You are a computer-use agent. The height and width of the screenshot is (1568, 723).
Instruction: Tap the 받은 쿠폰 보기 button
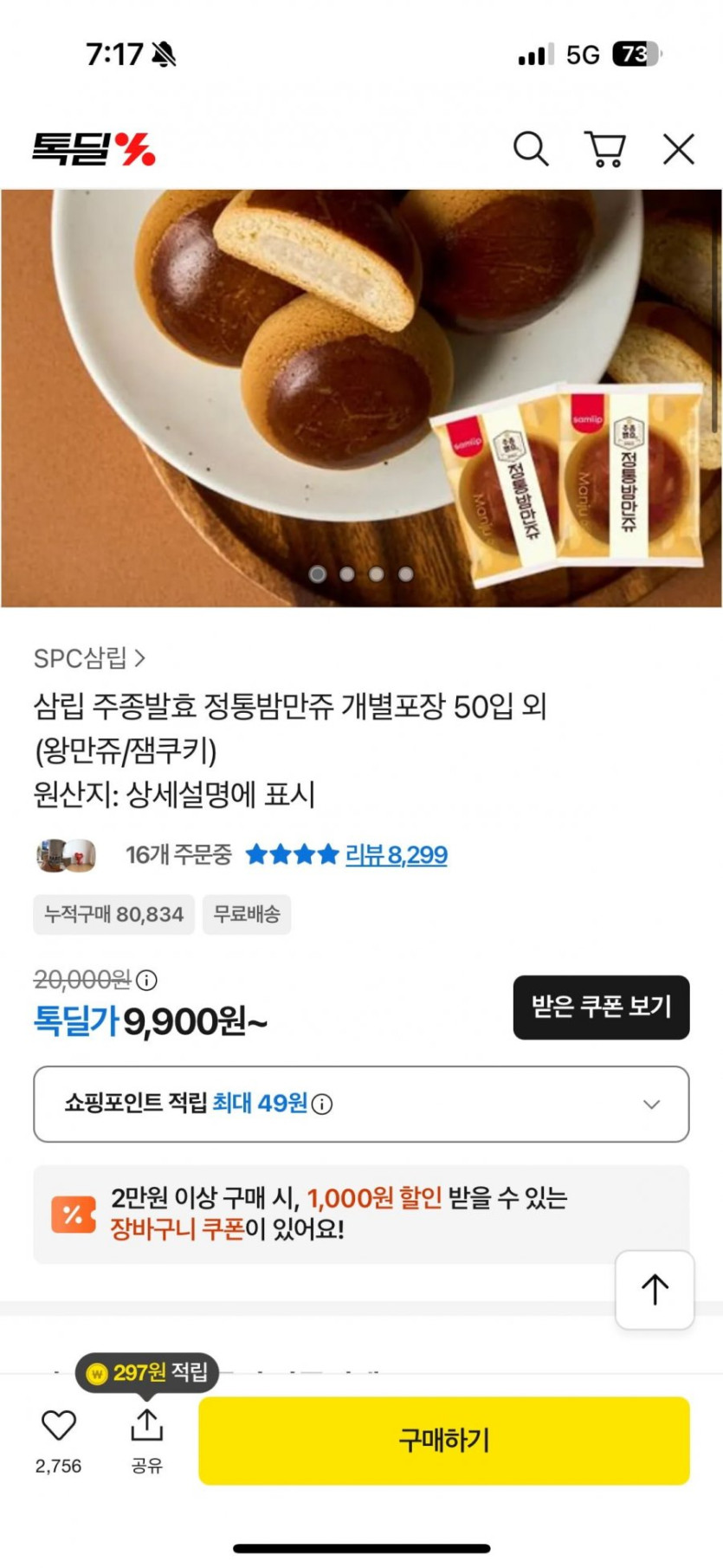coord(601,1007)
